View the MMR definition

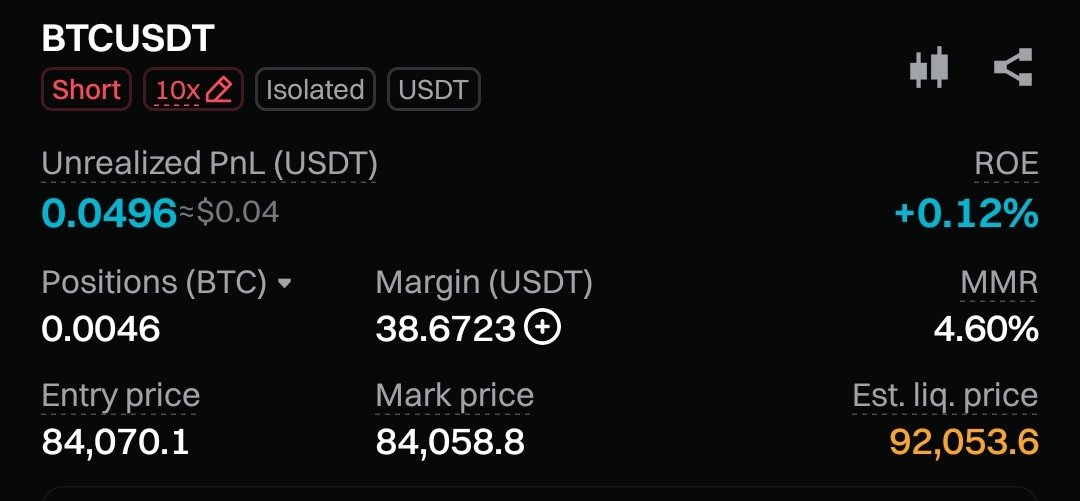coord(999,284)
